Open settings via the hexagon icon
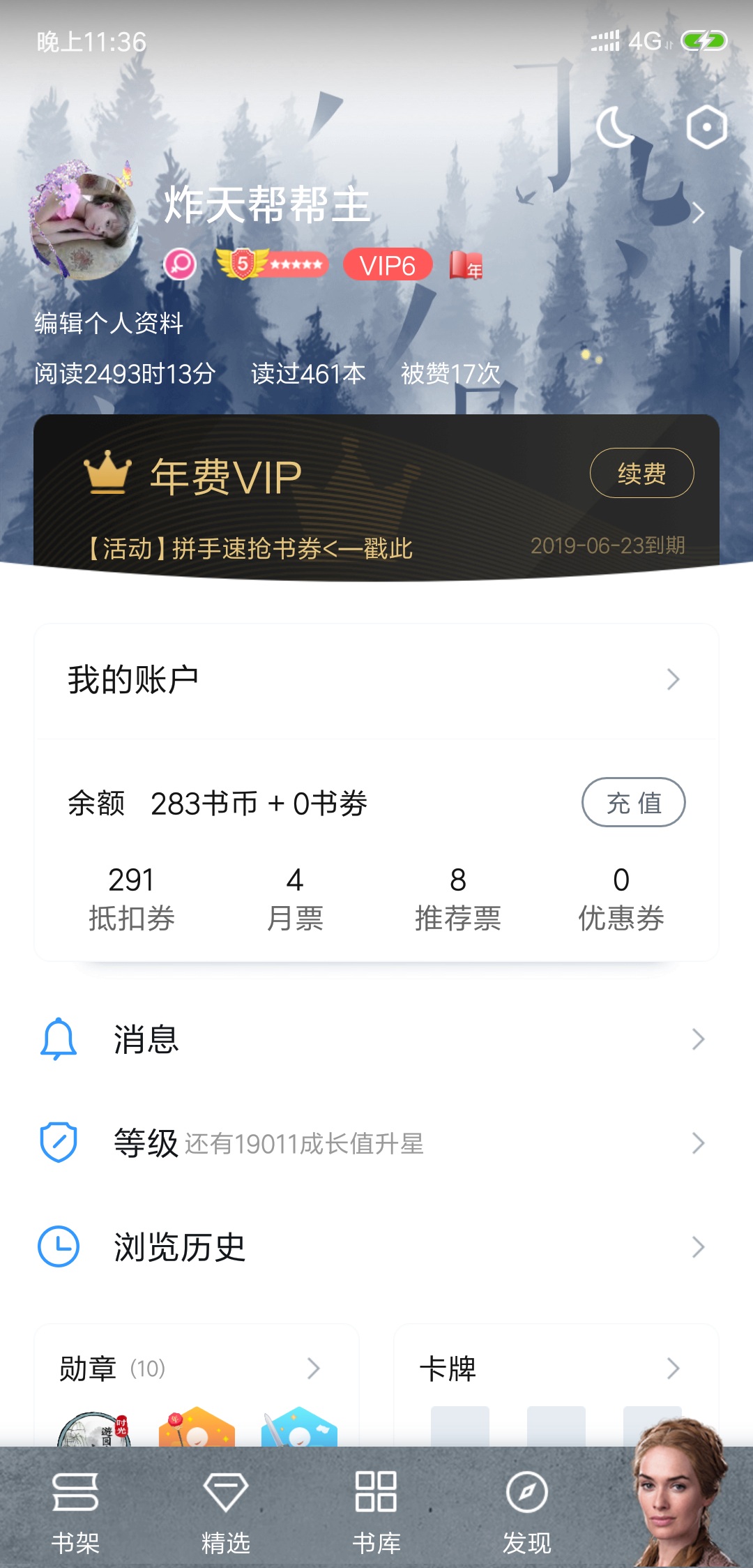753x1568 pixels. point(706,127)
